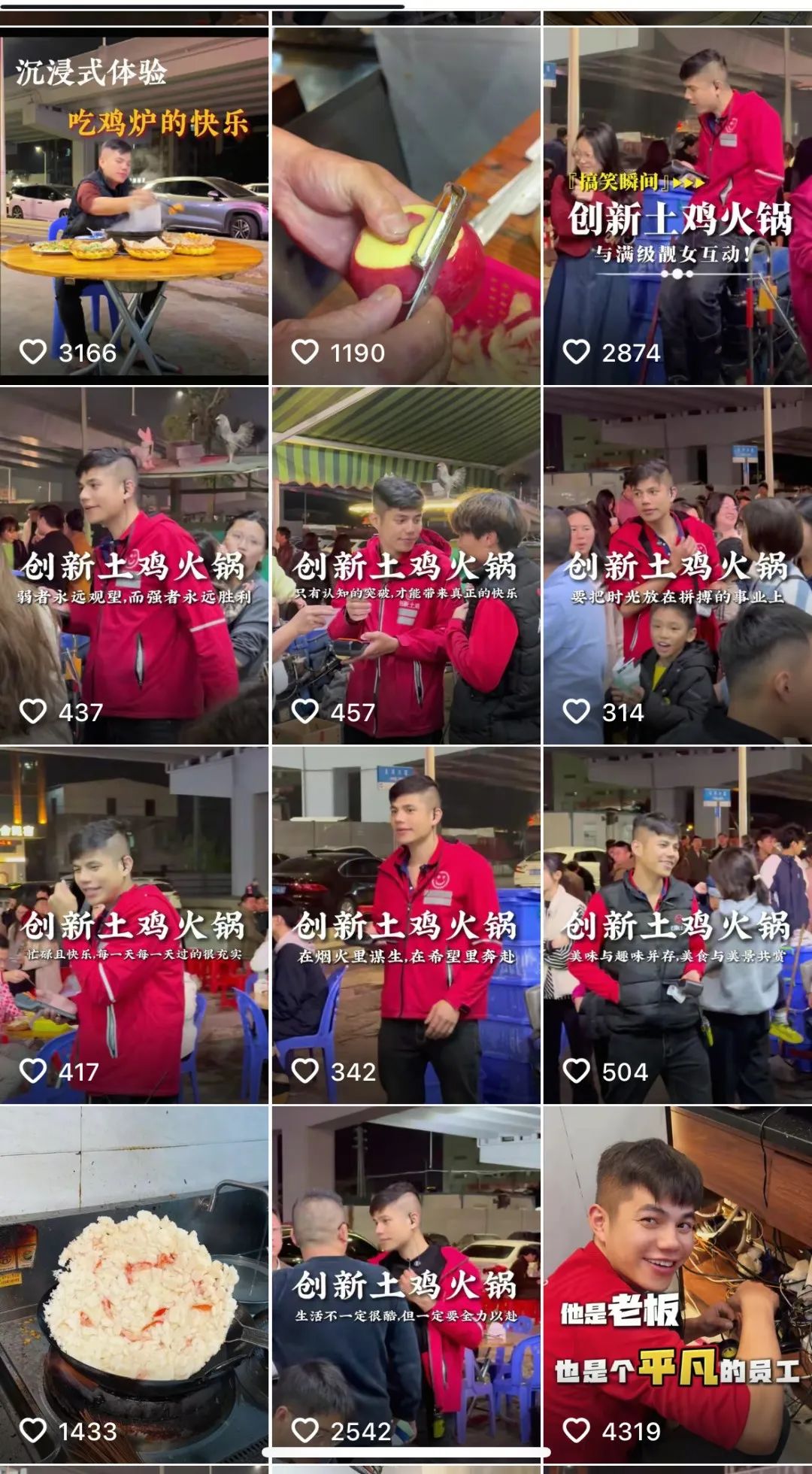Viewport: 812px width, 1474px height.
Task: Open video captioned 美味与趣味并存,美食与美景共赏
Action: [x=677, y=925]
